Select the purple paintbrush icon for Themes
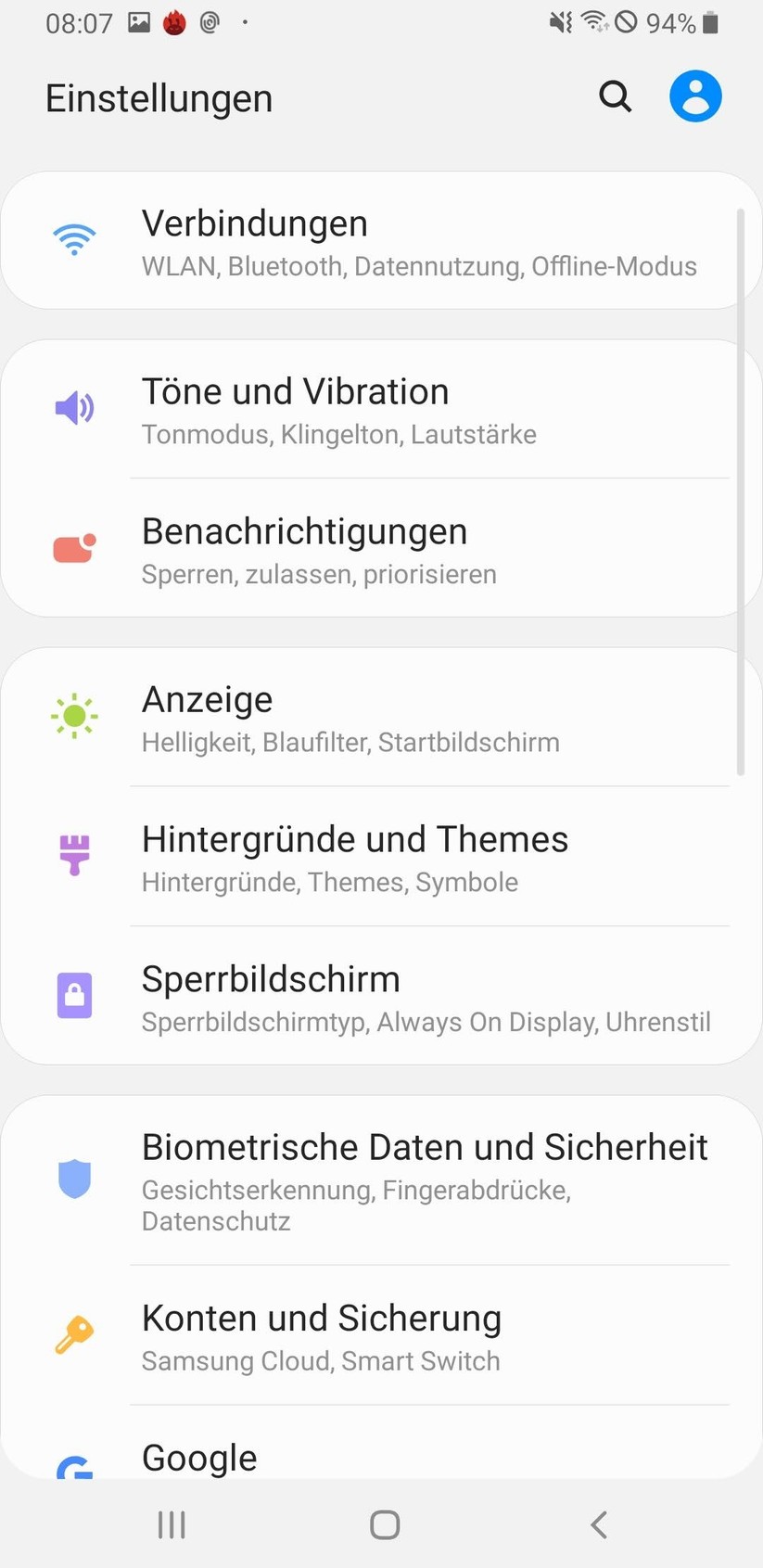This screenshot has height=1568, width=763. click(74, 855)
